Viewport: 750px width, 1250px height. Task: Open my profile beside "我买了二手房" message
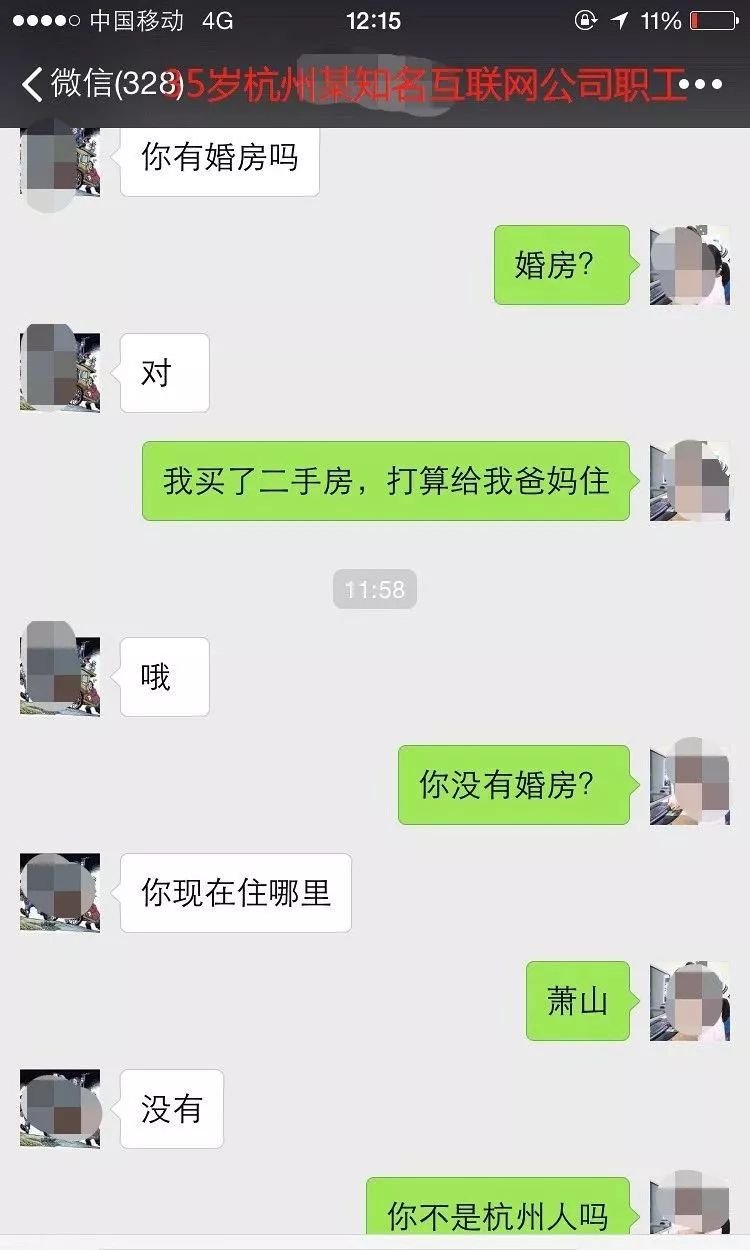click(x=690, y=481)
